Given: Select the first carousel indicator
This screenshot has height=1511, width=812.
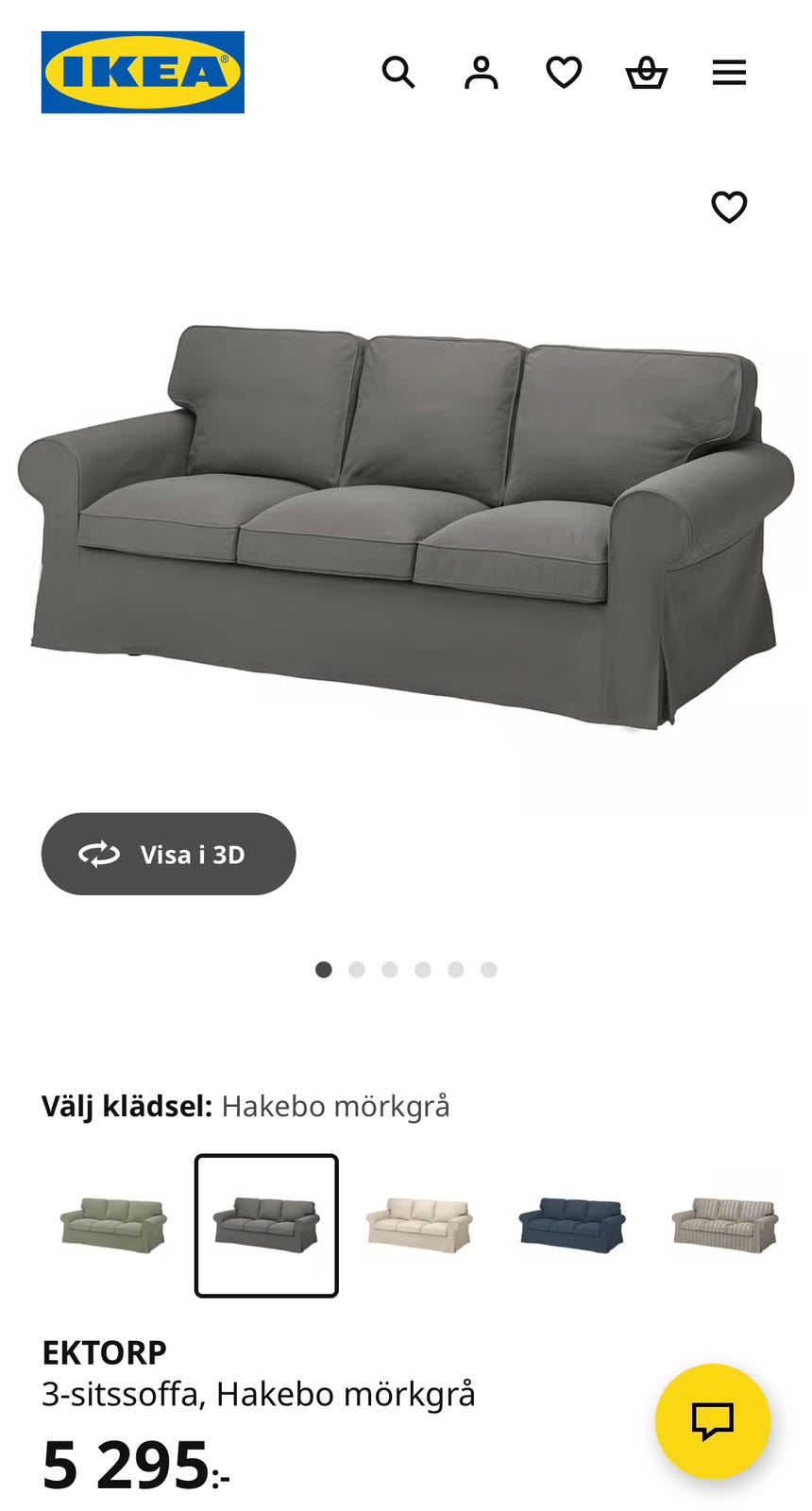Looking at the screenshot, I should click(x=323, y=969).
